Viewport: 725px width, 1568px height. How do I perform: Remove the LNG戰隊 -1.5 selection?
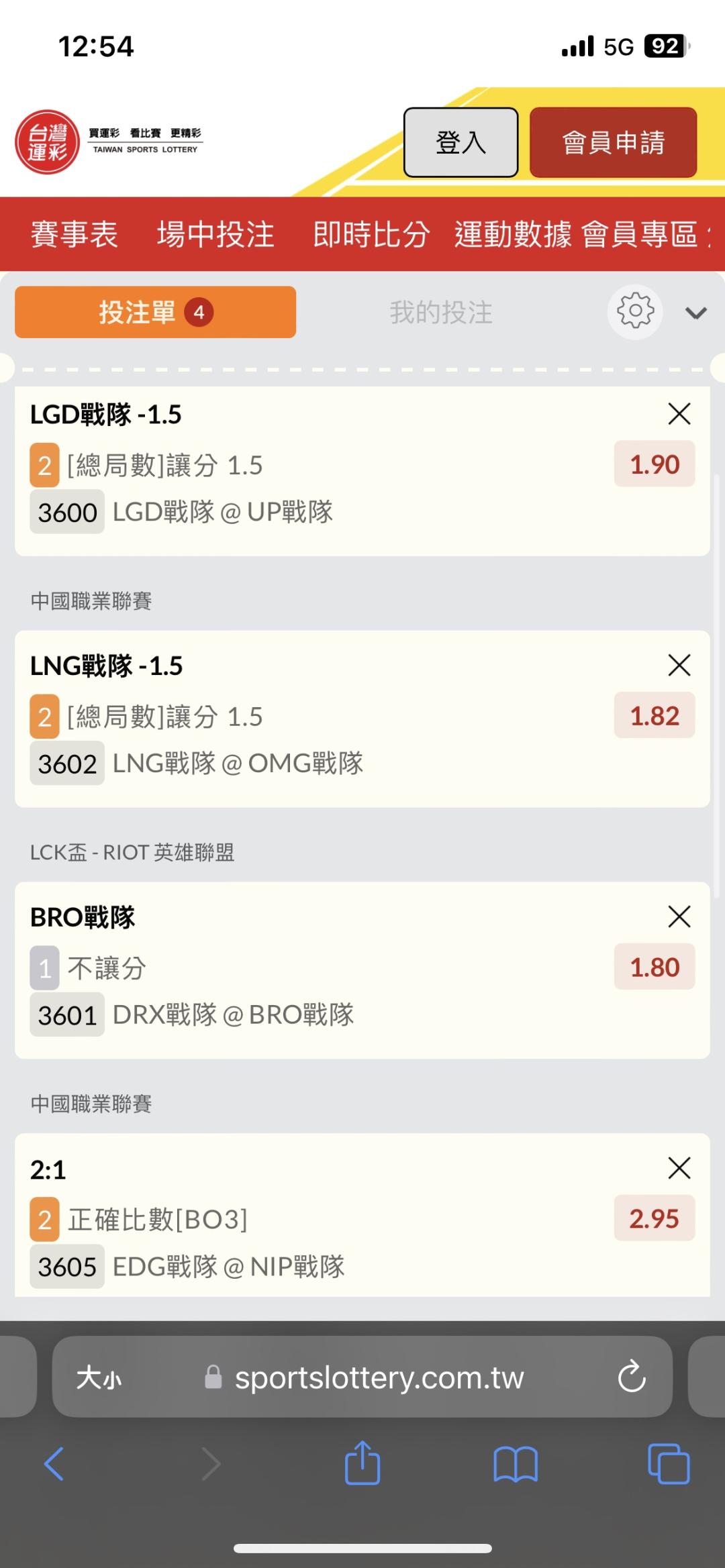pos(679,666)
